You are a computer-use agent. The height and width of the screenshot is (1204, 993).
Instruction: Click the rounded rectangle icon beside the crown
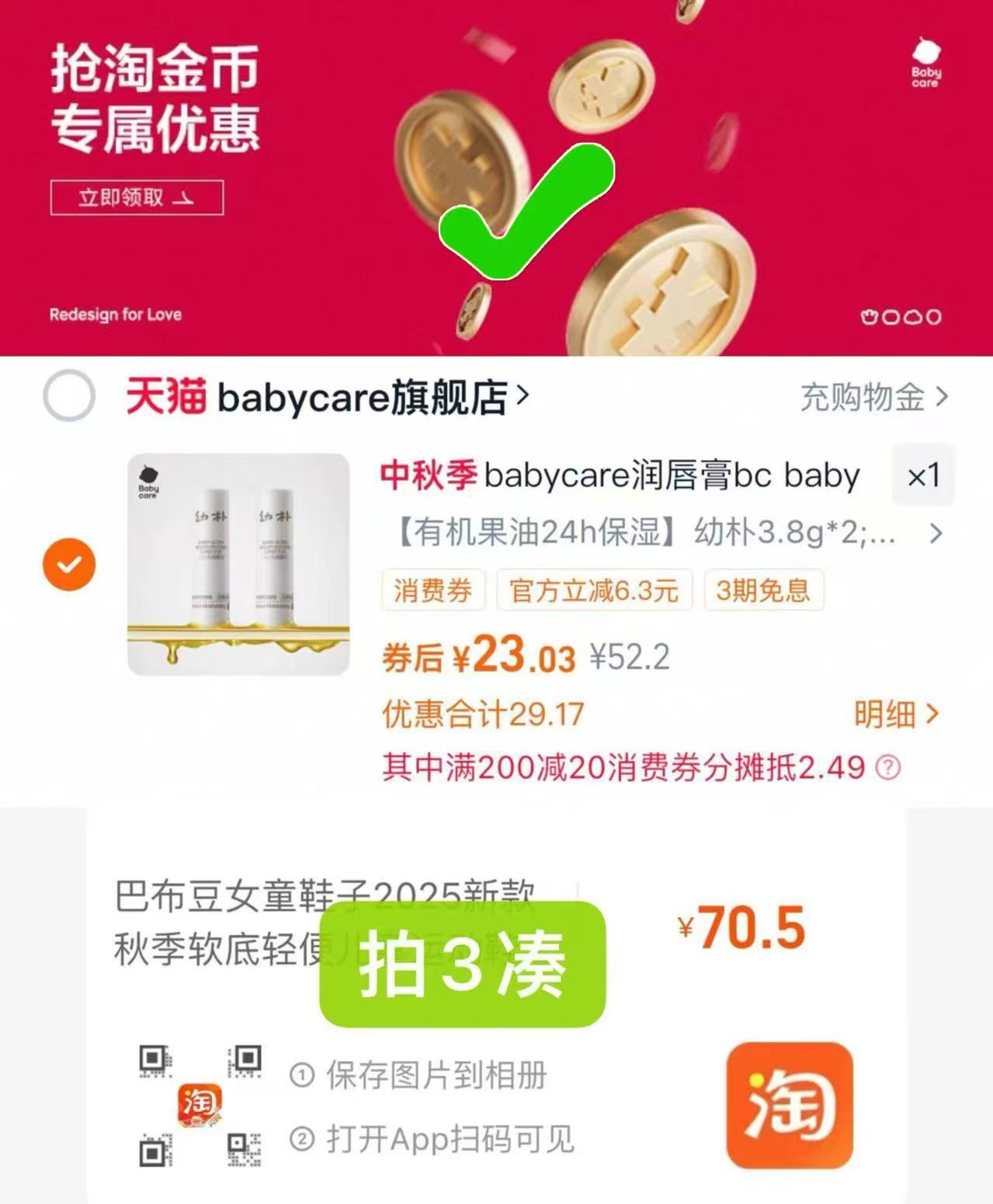tap(890, 316)
